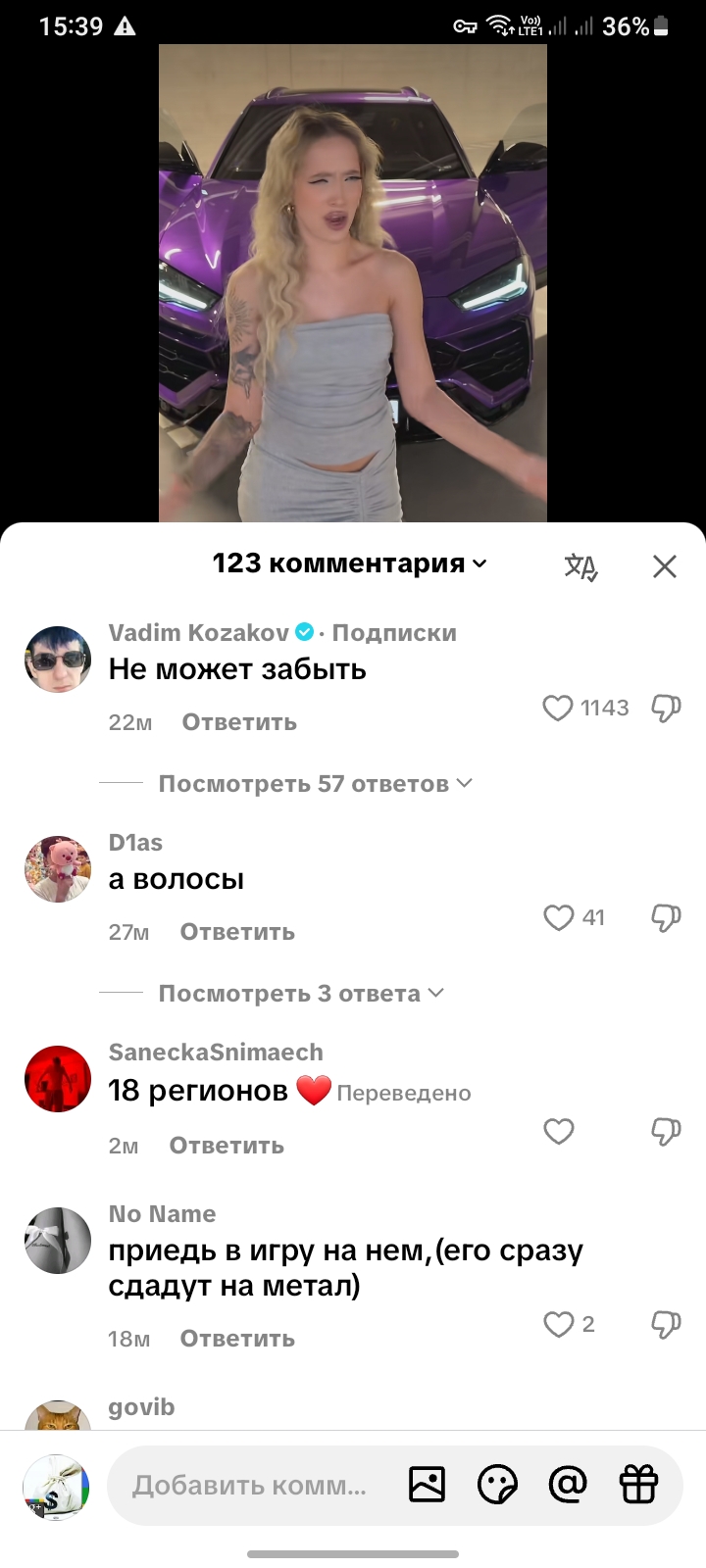Viewport: 706px width, 1568px height.
Task: Open the 123 комментария sorting dropdown
Action: pos(350,563)
